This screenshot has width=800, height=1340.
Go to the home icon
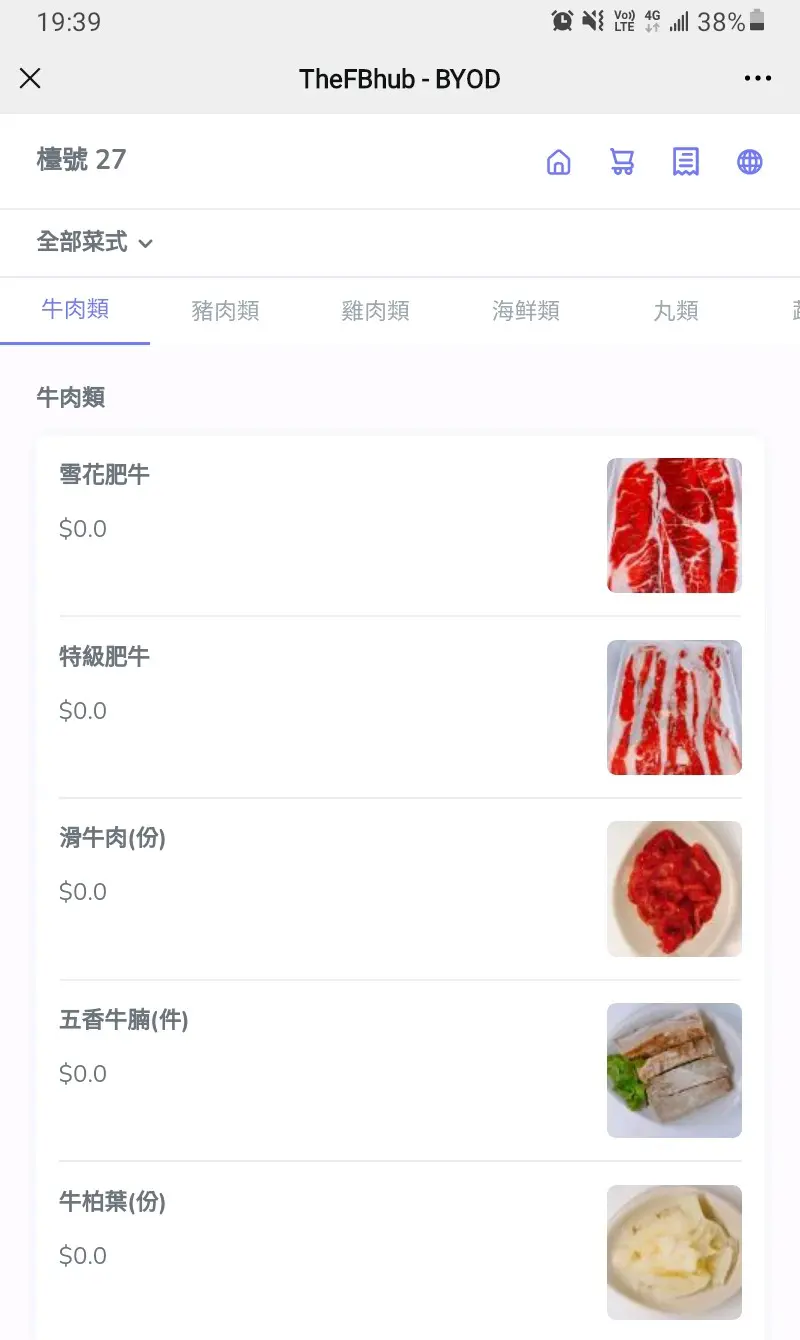point(559,162)
